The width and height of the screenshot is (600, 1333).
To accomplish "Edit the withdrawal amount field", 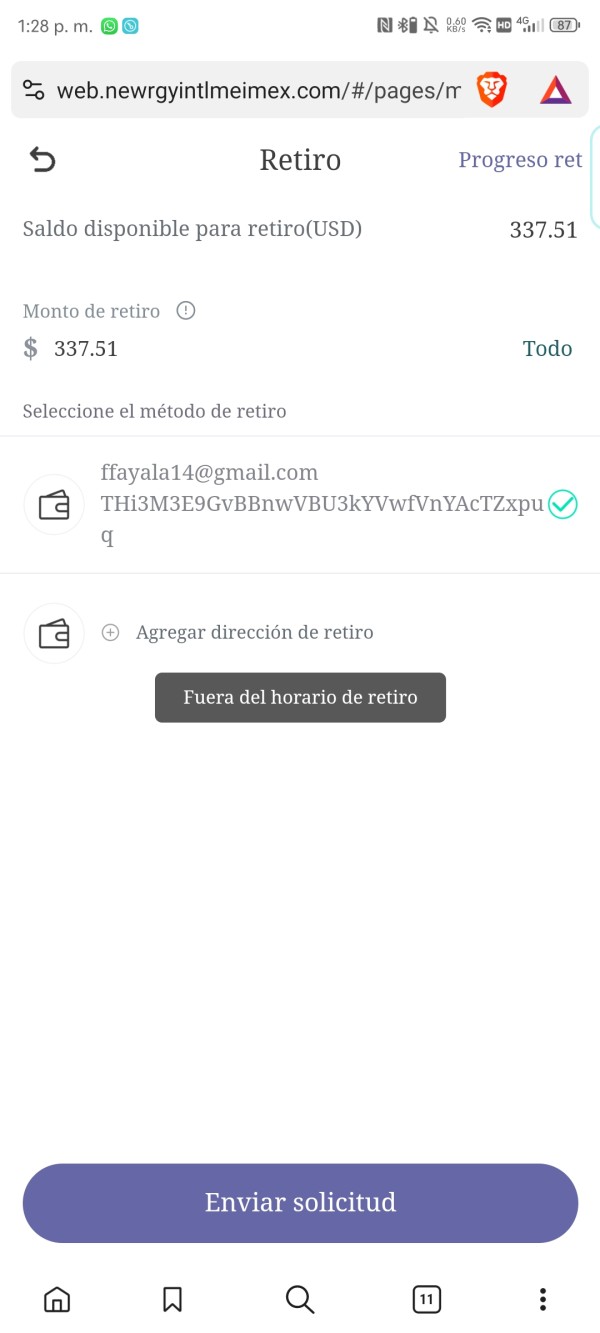I will pos(270,349).
